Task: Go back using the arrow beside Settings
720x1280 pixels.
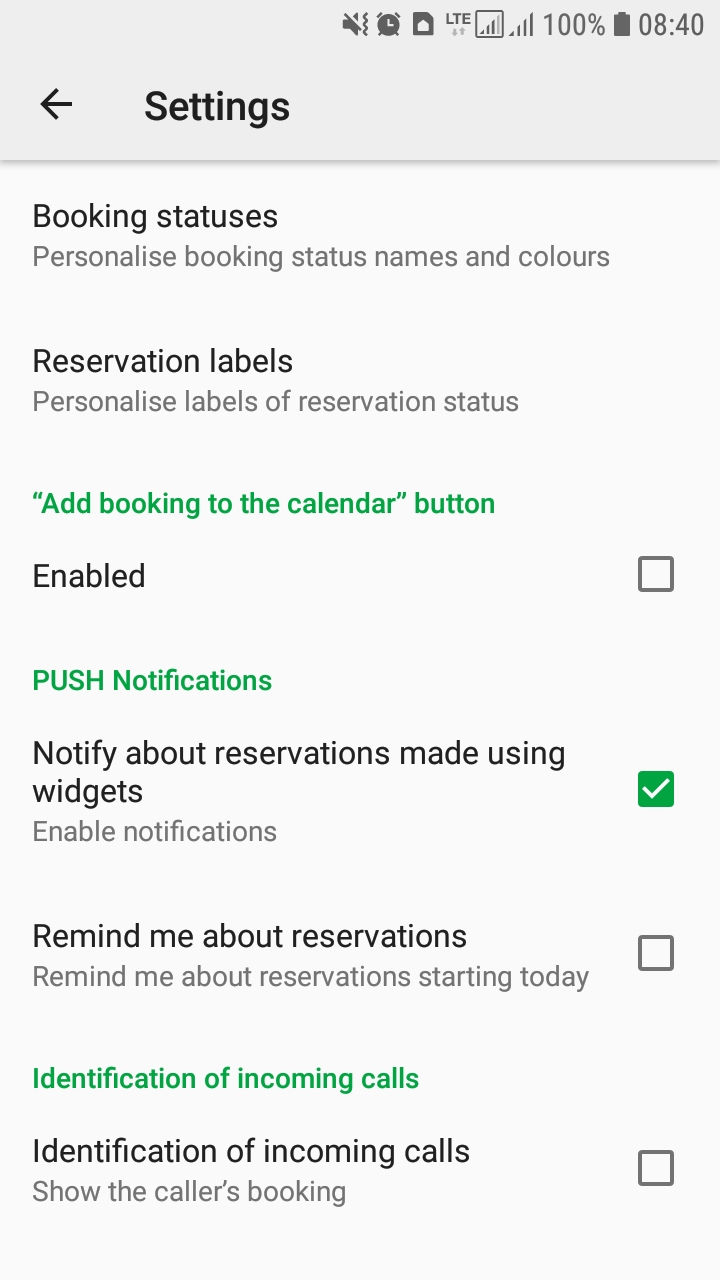Action: [56, 105]
